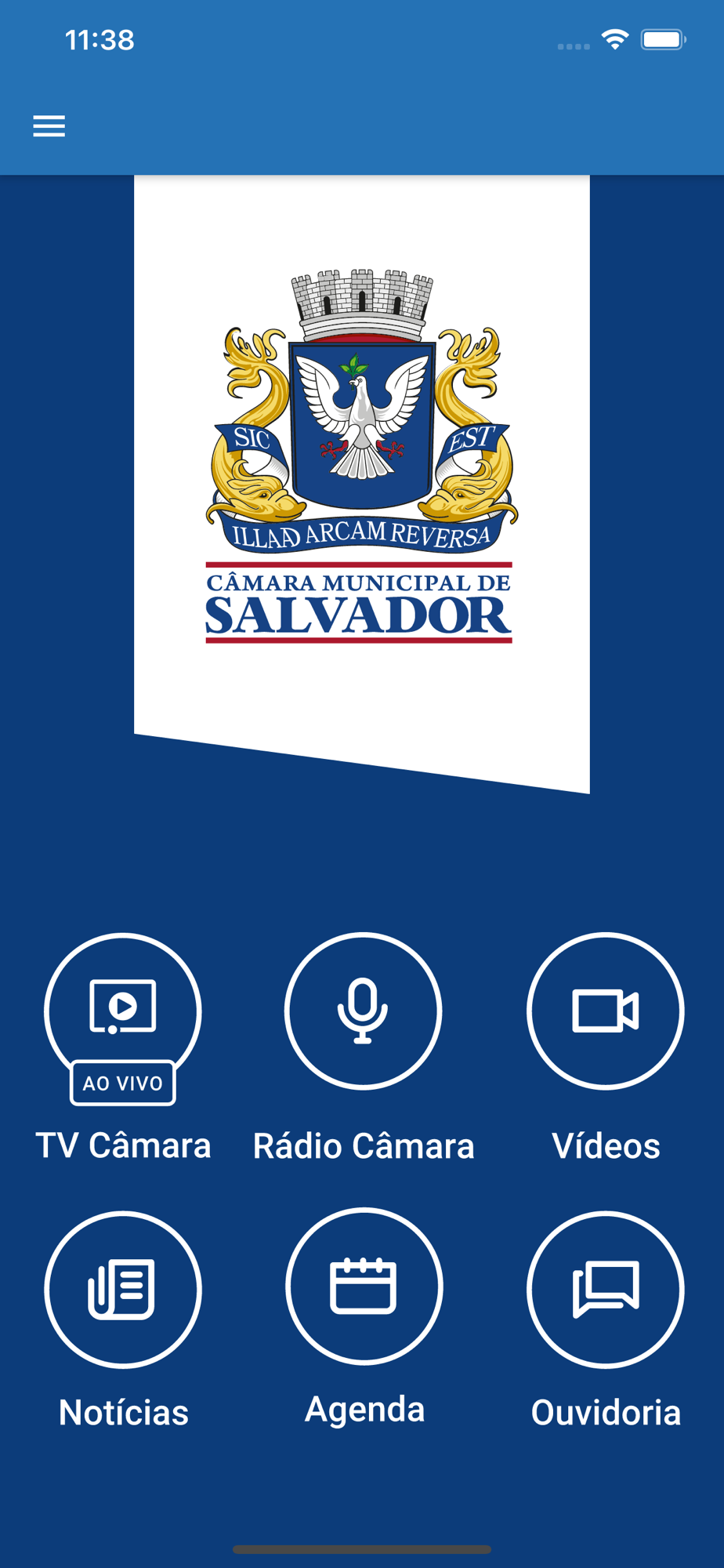View the Agenda calendar

(x=364, y=1287)
